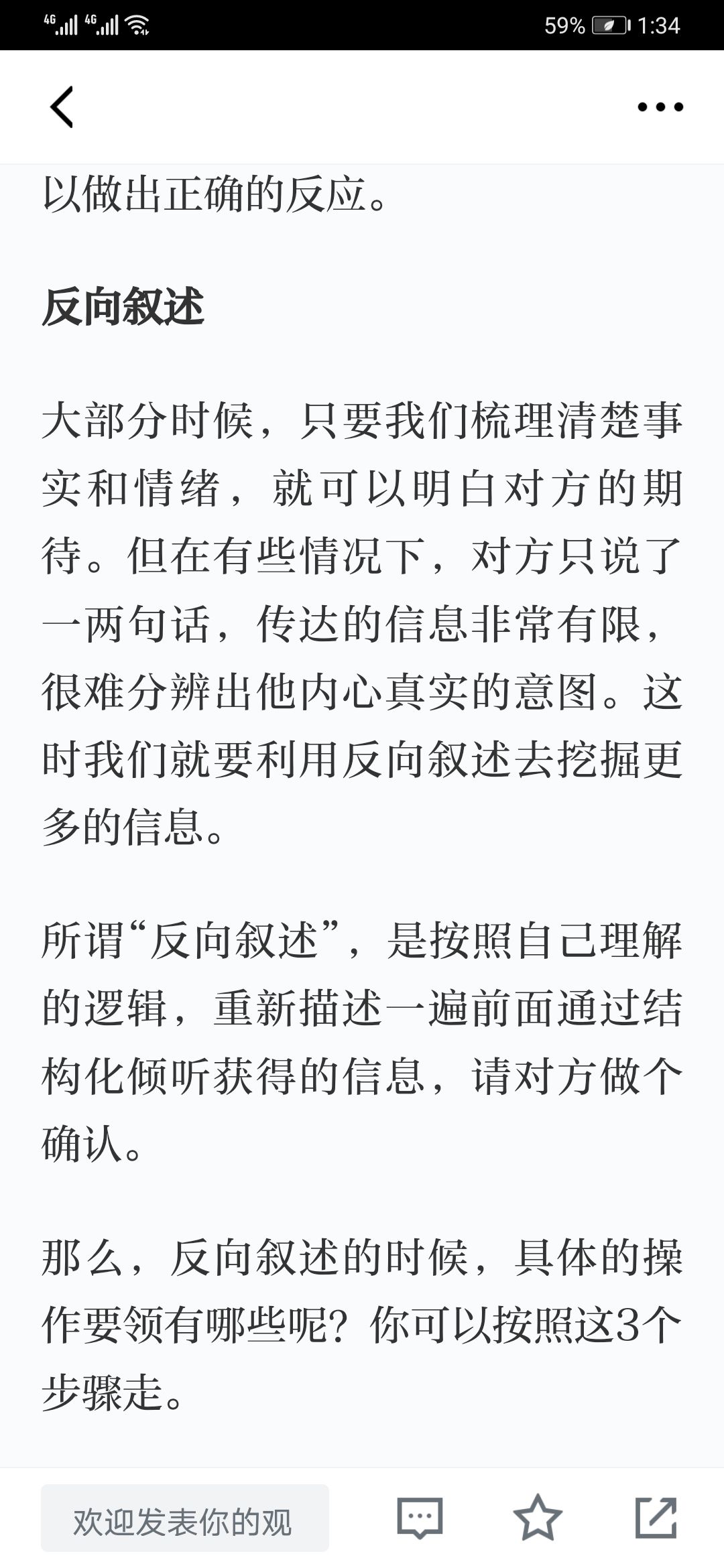Screen dimensions: 724x1568
Task: Favorite this article with the star
Action: (x=538, y=1517)
